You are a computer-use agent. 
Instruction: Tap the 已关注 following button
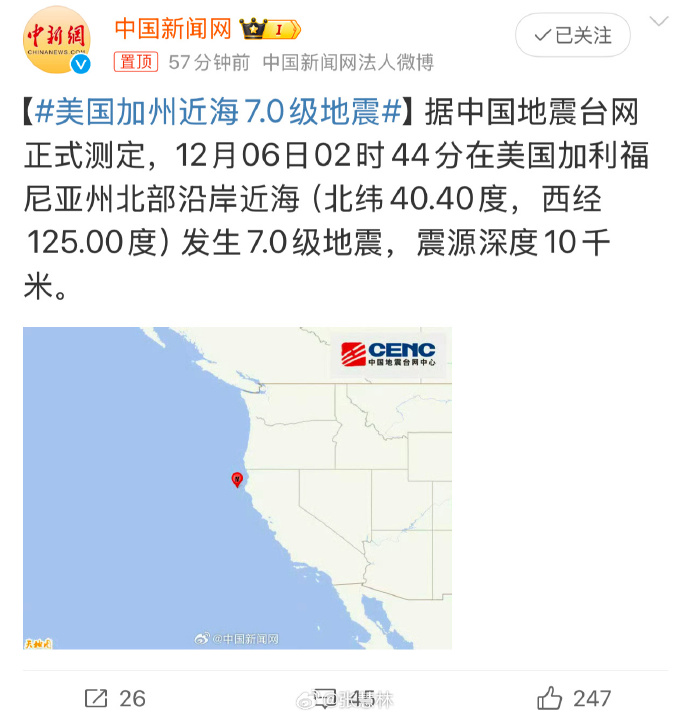pyautogui.click(x=573, y=35)
